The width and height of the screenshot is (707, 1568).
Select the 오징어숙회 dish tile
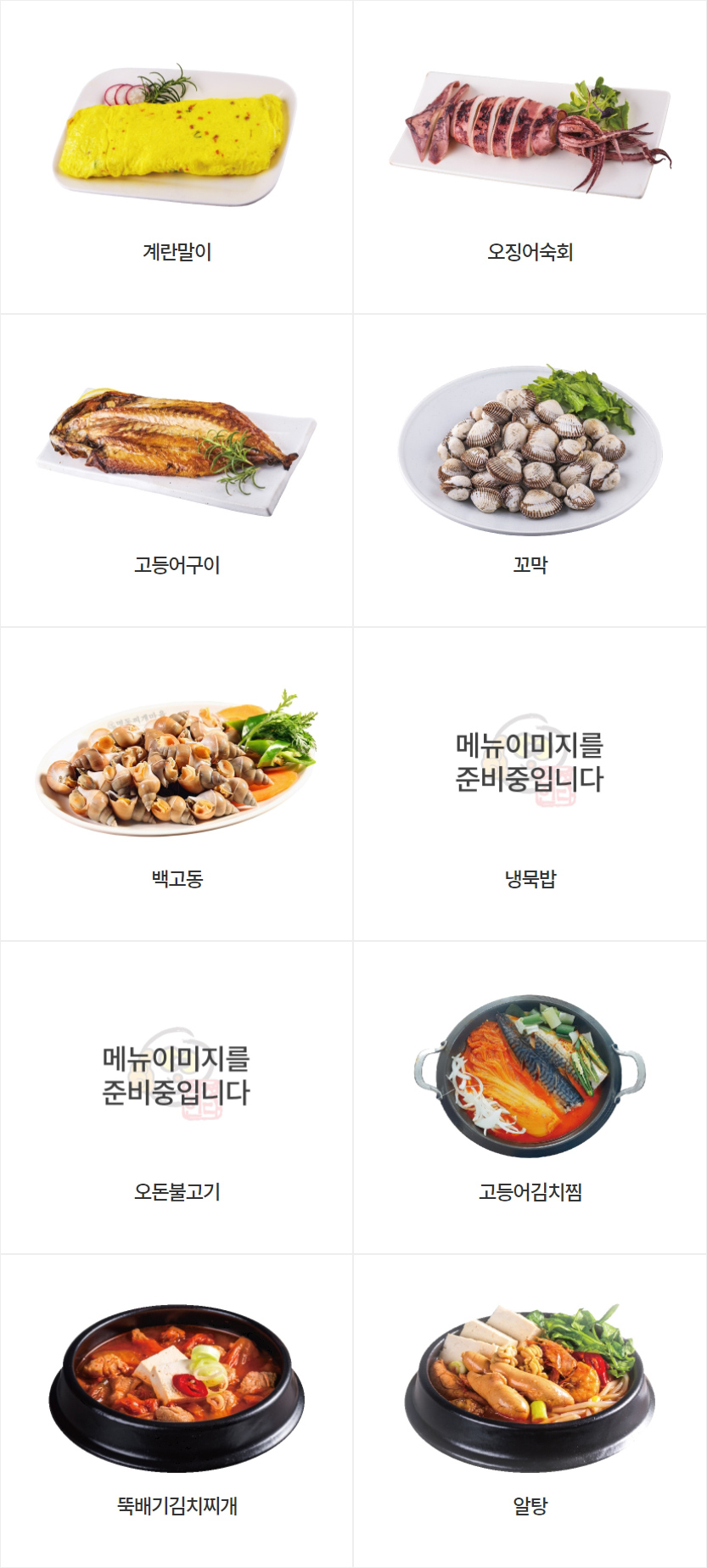coord(530,157)
